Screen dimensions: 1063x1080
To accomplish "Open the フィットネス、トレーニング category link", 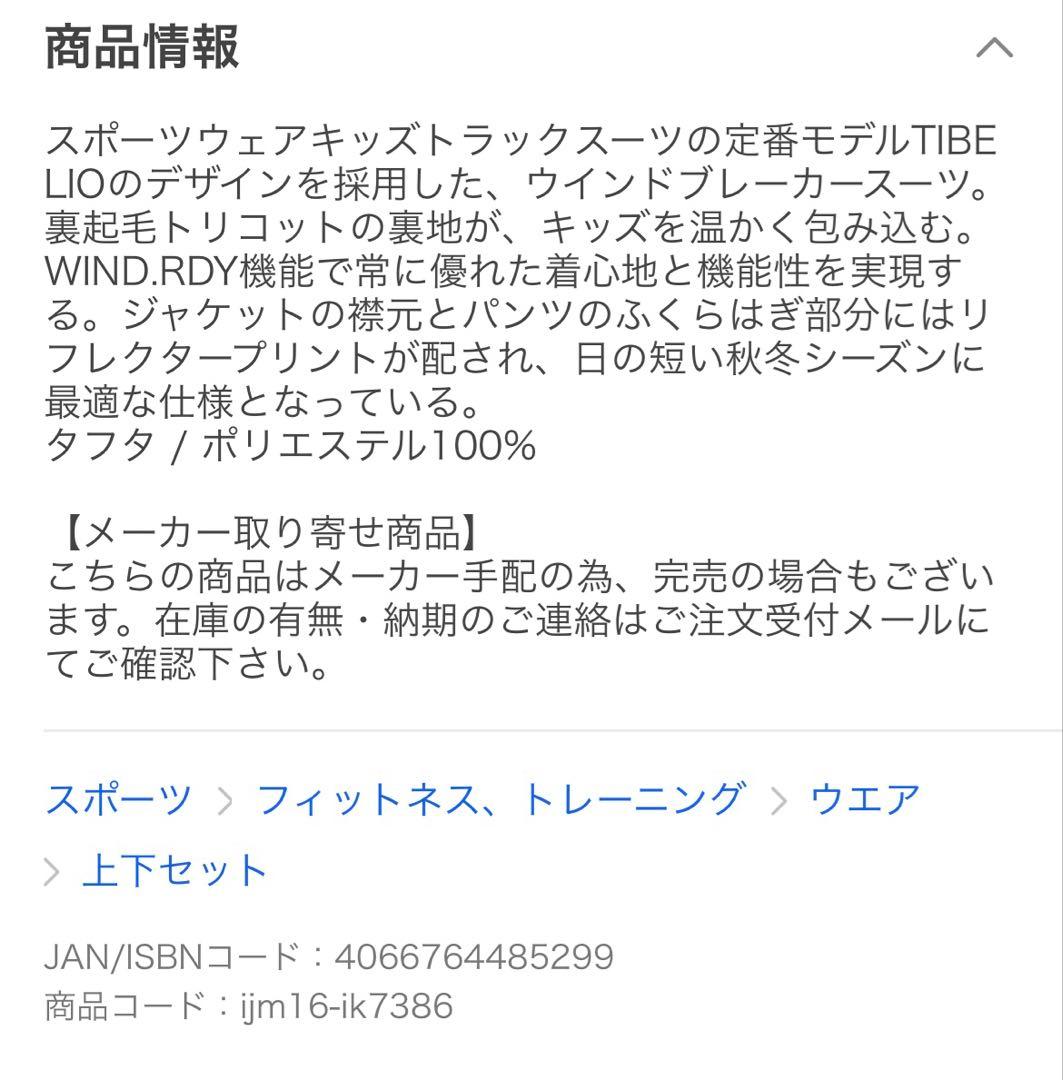I will 500,798.
